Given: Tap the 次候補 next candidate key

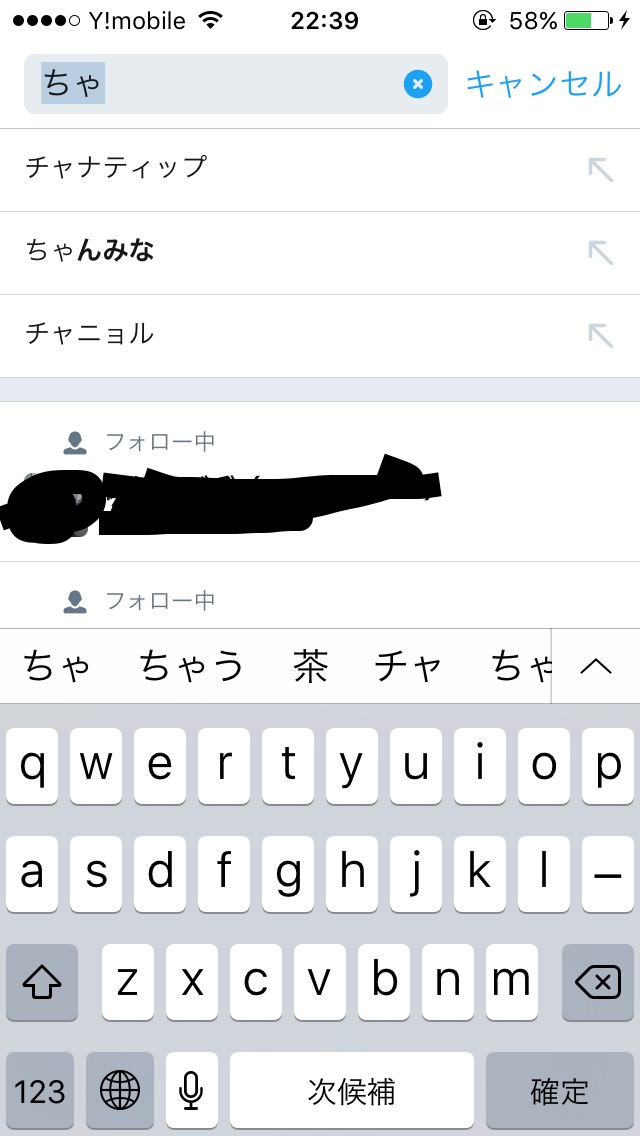Looking at the screenshot, I should coord(351,1091).
